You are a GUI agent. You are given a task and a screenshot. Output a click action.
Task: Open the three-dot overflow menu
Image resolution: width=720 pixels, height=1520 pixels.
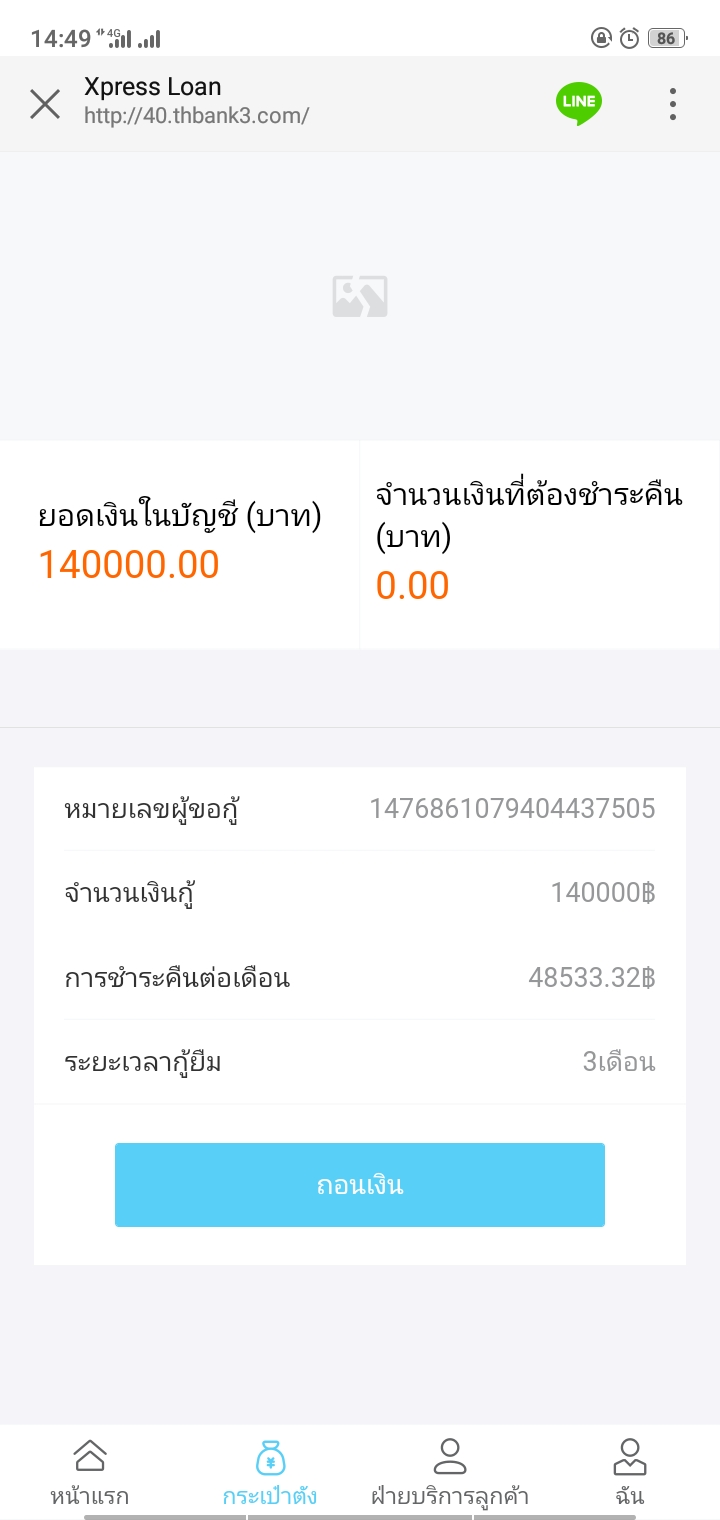point(673,104)
